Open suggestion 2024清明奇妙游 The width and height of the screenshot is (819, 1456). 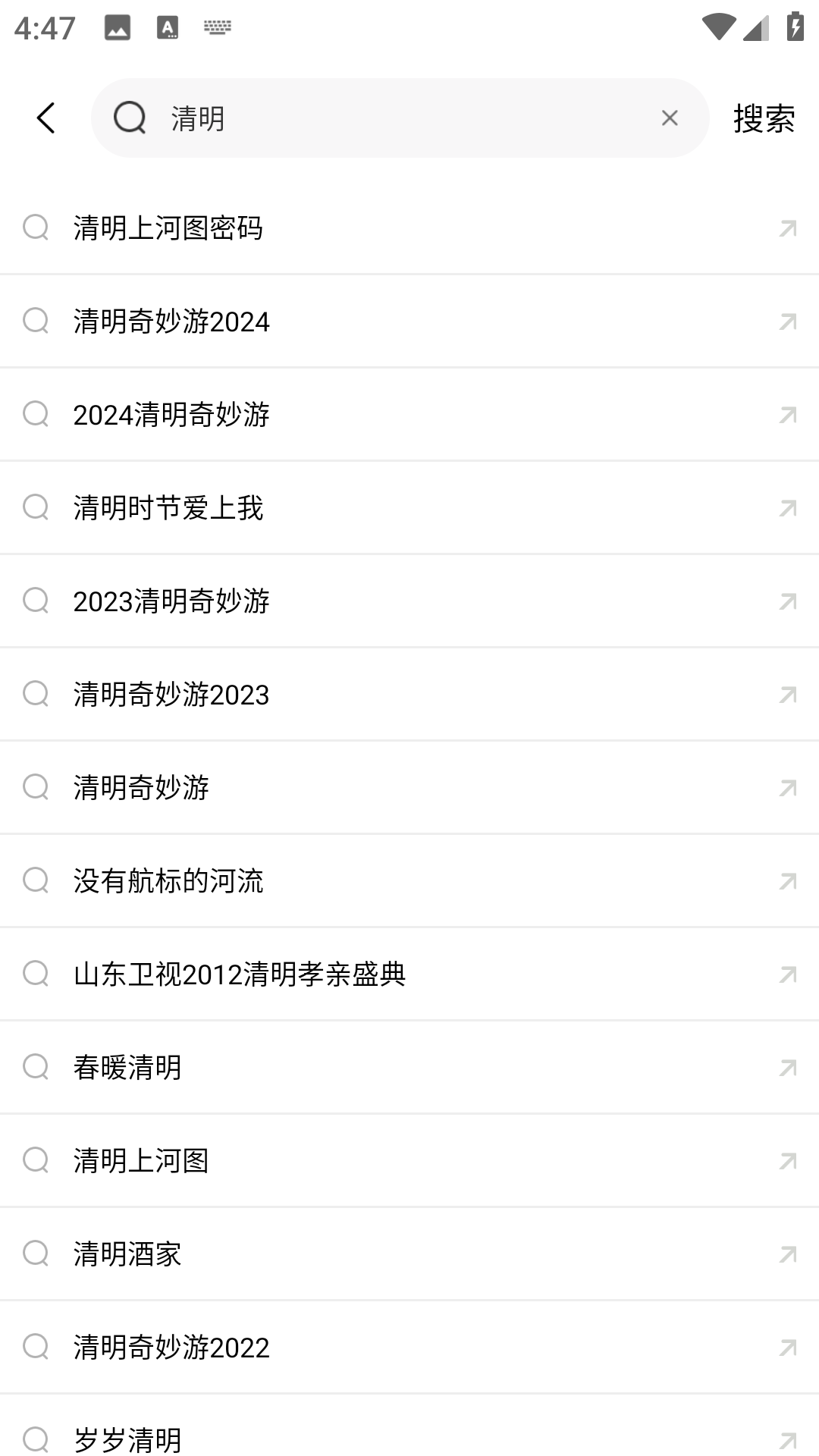tap(171, 415)
